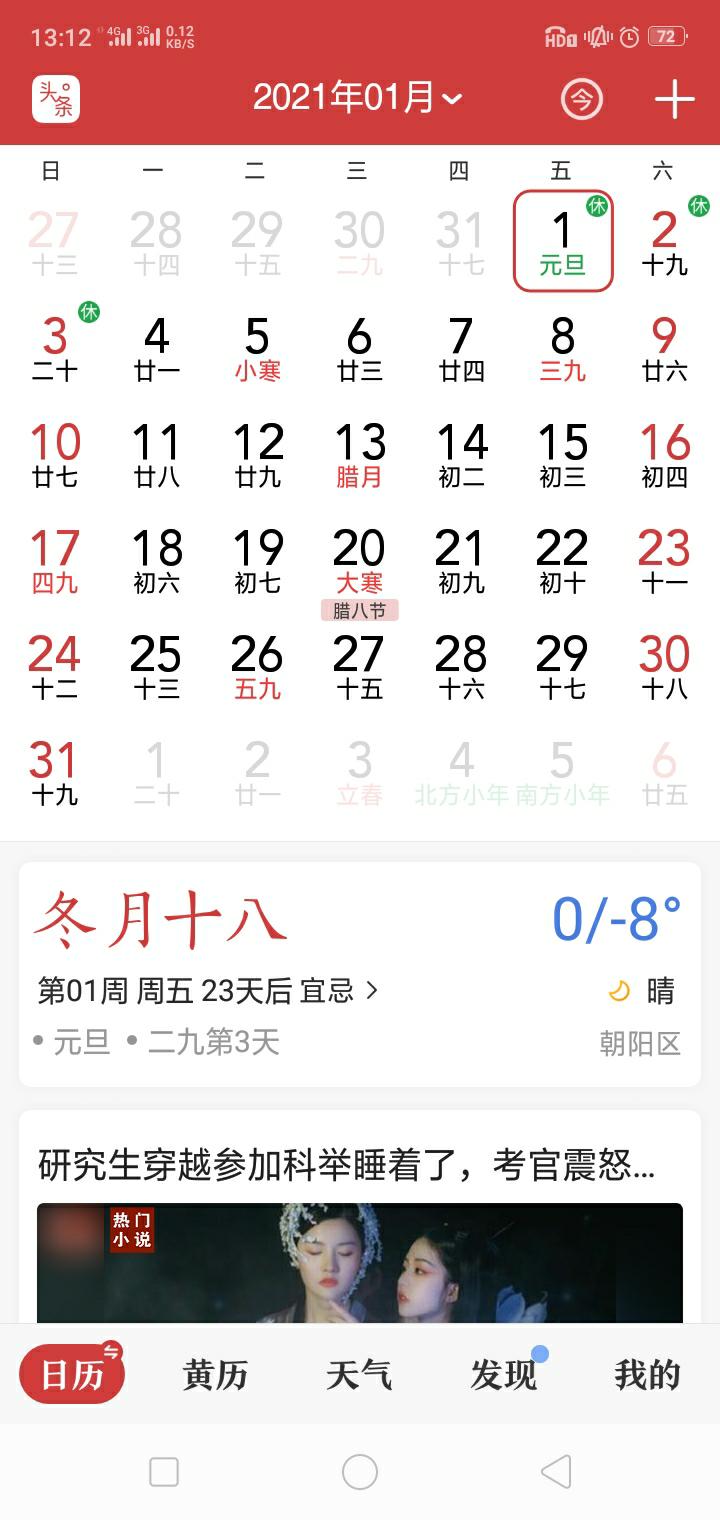Screen dimensions: 720x1520
Task: Jump back to today with 今 icon
Action: click(582, 99)
